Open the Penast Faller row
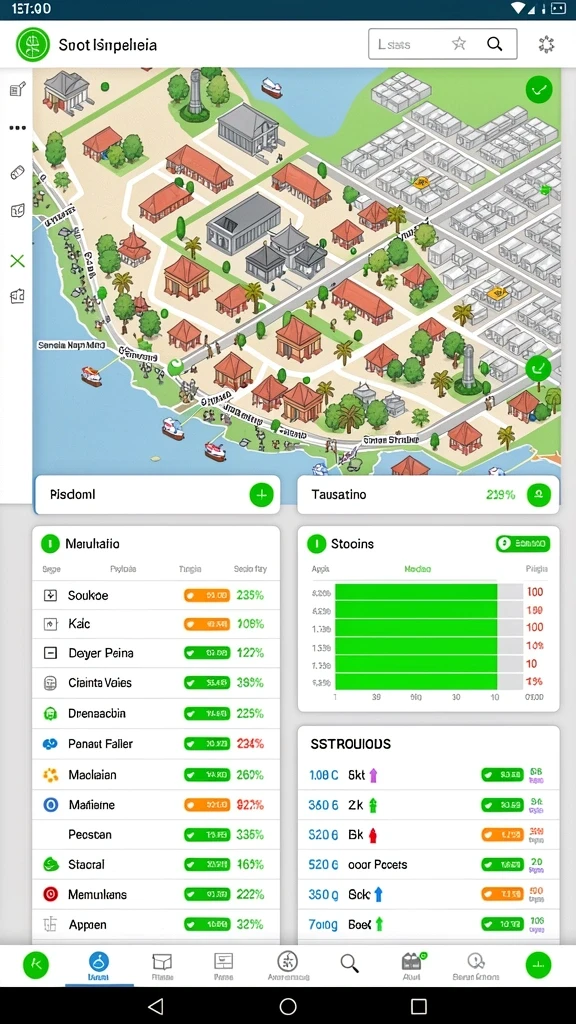This screenshot has width=576, height=1024. pos(156,744)
